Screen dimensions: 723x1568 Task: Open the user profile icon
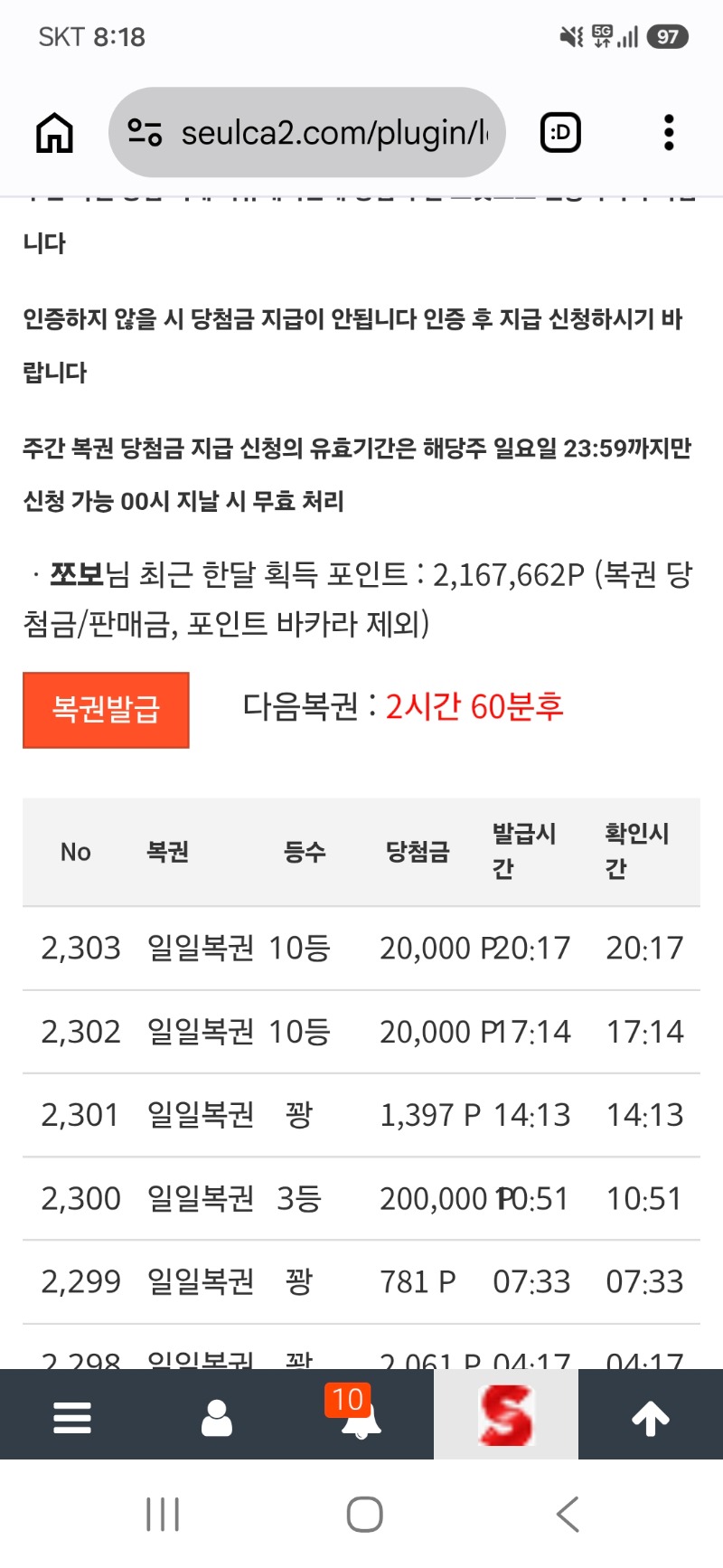pos(217,1417)
